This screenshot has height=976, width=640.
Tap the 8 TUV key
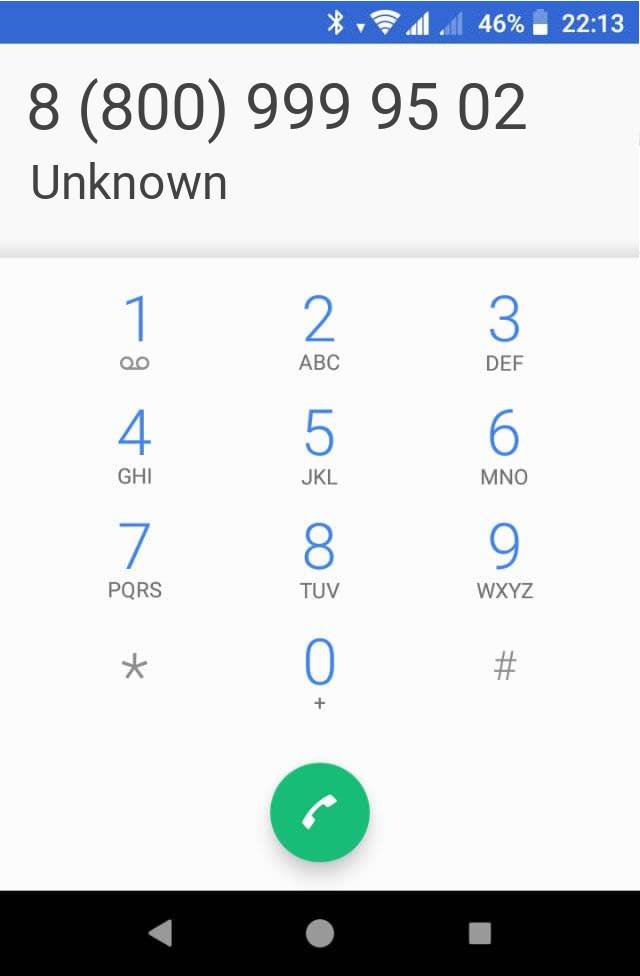(x=319, y=560)
